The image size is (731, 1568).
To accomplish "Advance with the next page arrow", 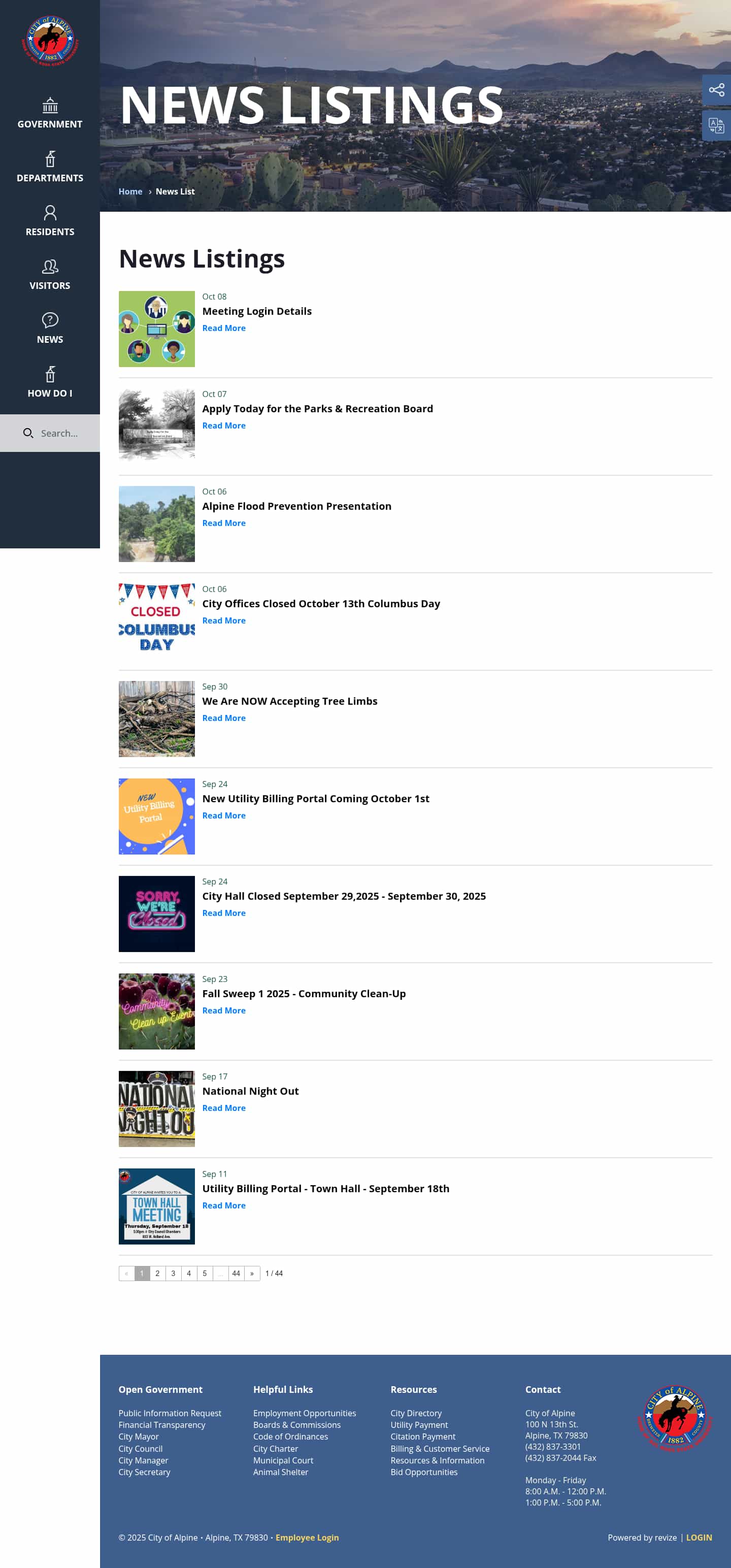I will [x=252, y=1273].
